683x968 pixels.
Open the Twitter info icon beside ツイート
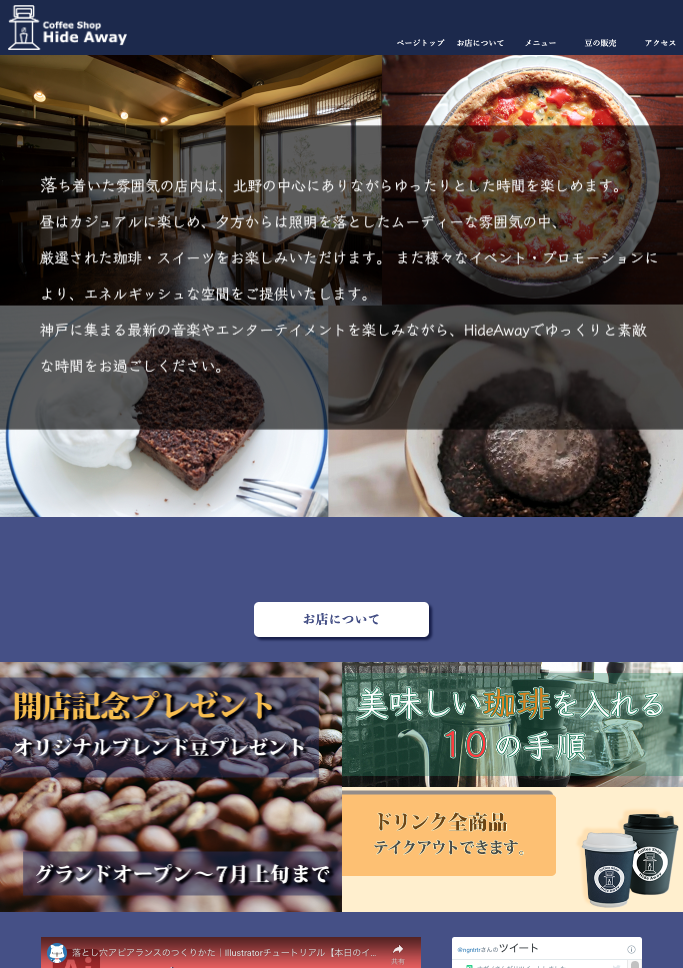point(631,949)
